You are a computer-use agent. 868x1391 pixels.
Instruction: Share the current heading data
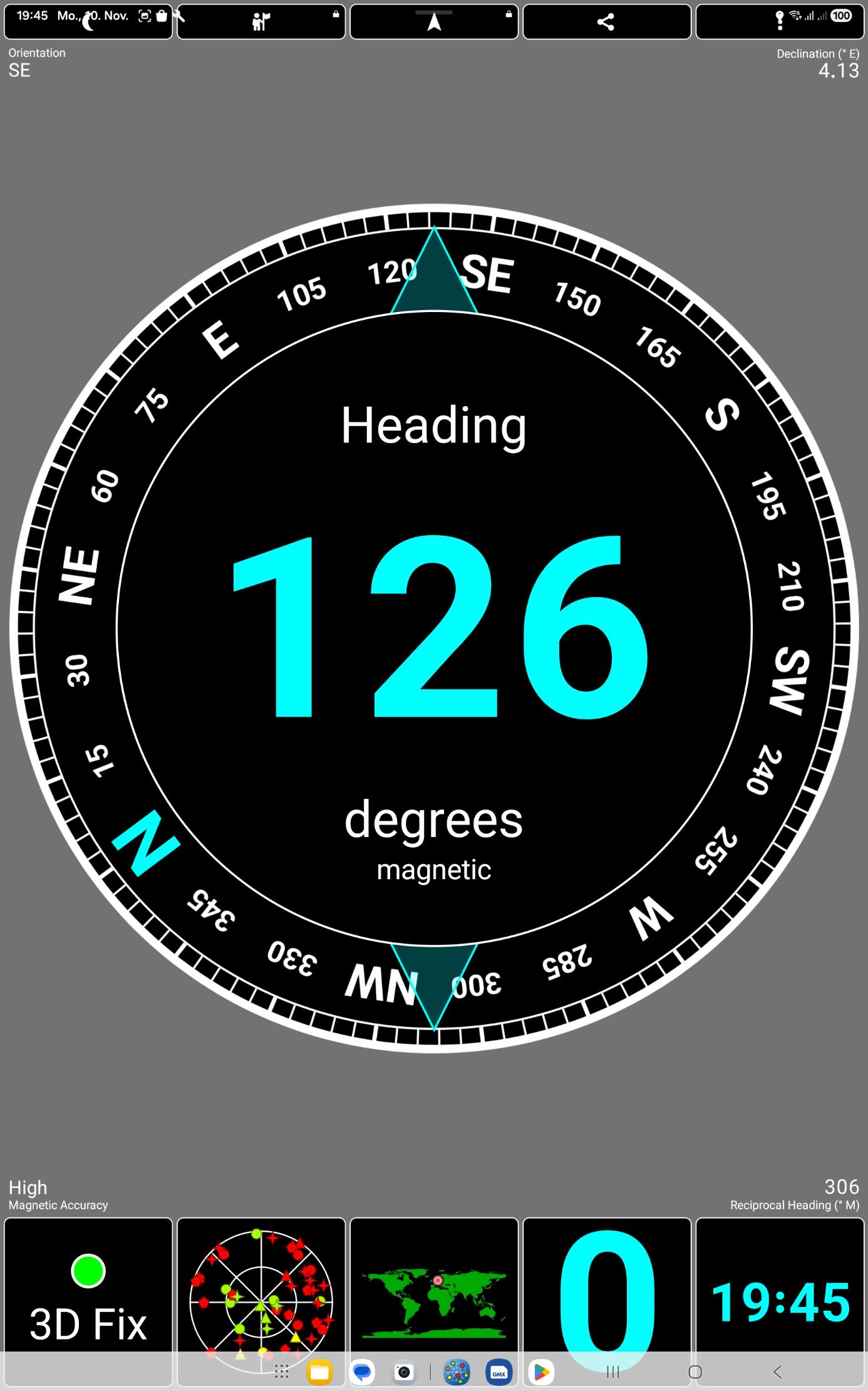(606, 23)
